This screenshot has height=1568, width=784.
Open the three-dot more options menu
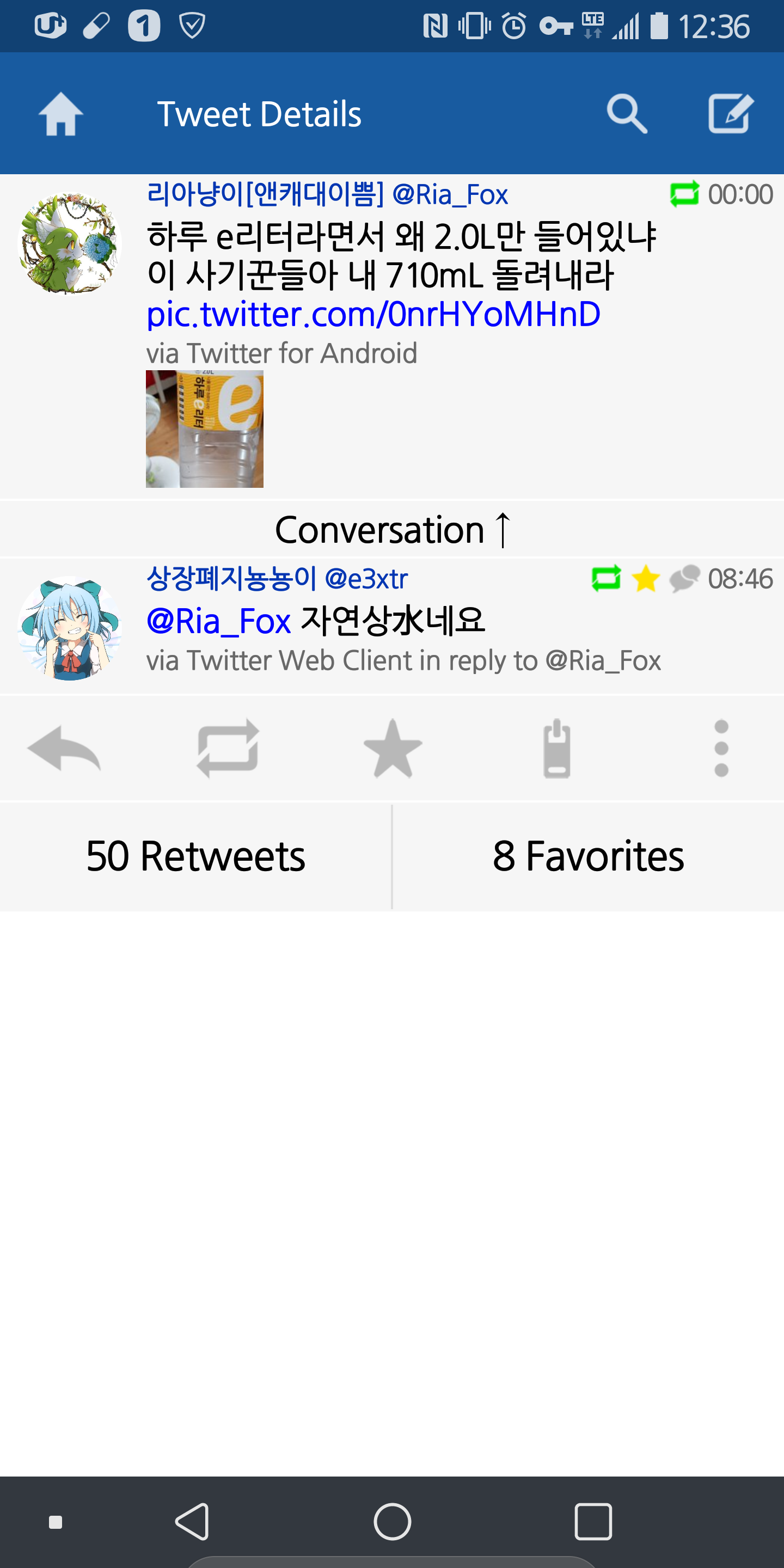721,748
